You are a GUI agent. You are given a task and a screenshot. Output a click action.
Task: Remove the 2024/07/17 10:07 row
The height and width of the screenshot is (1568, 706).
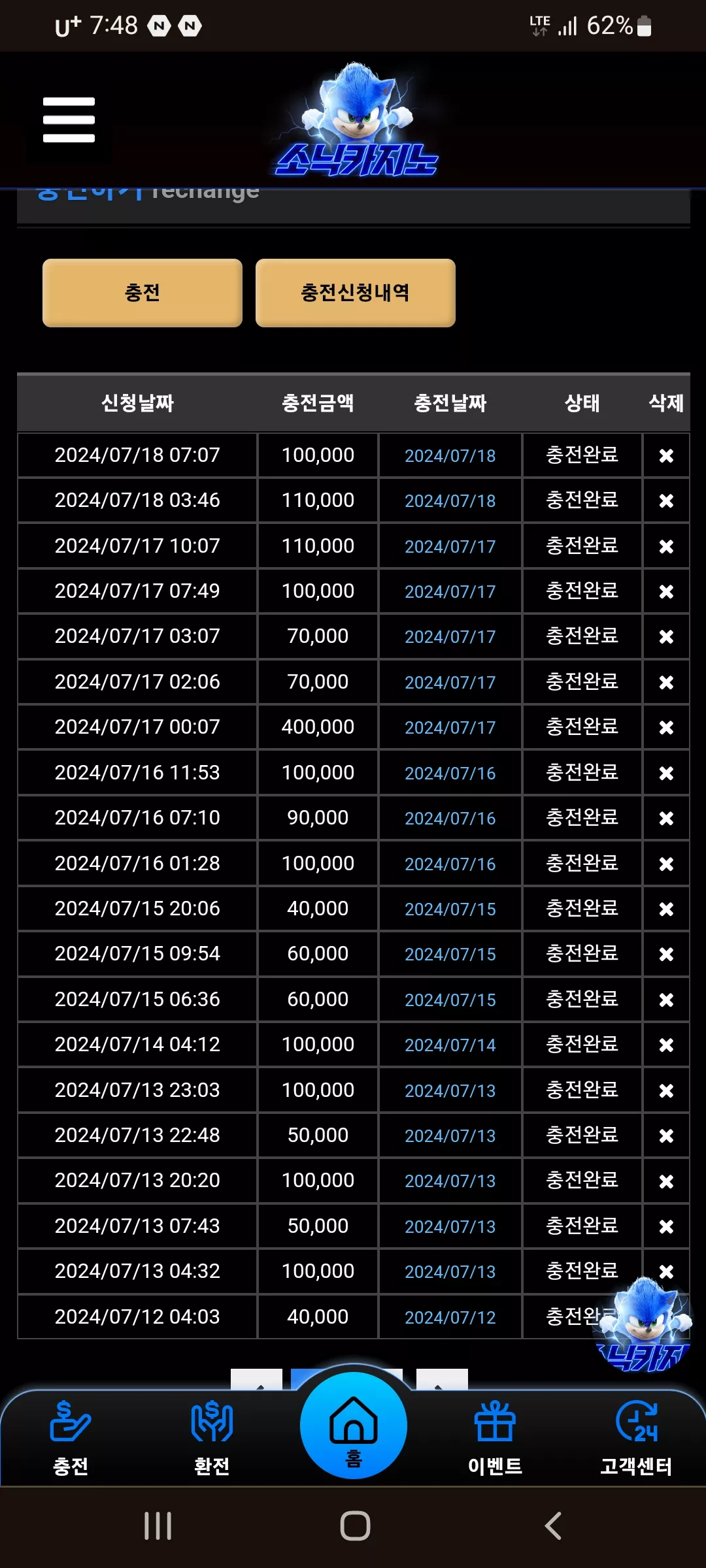click(x=666, y=546)
